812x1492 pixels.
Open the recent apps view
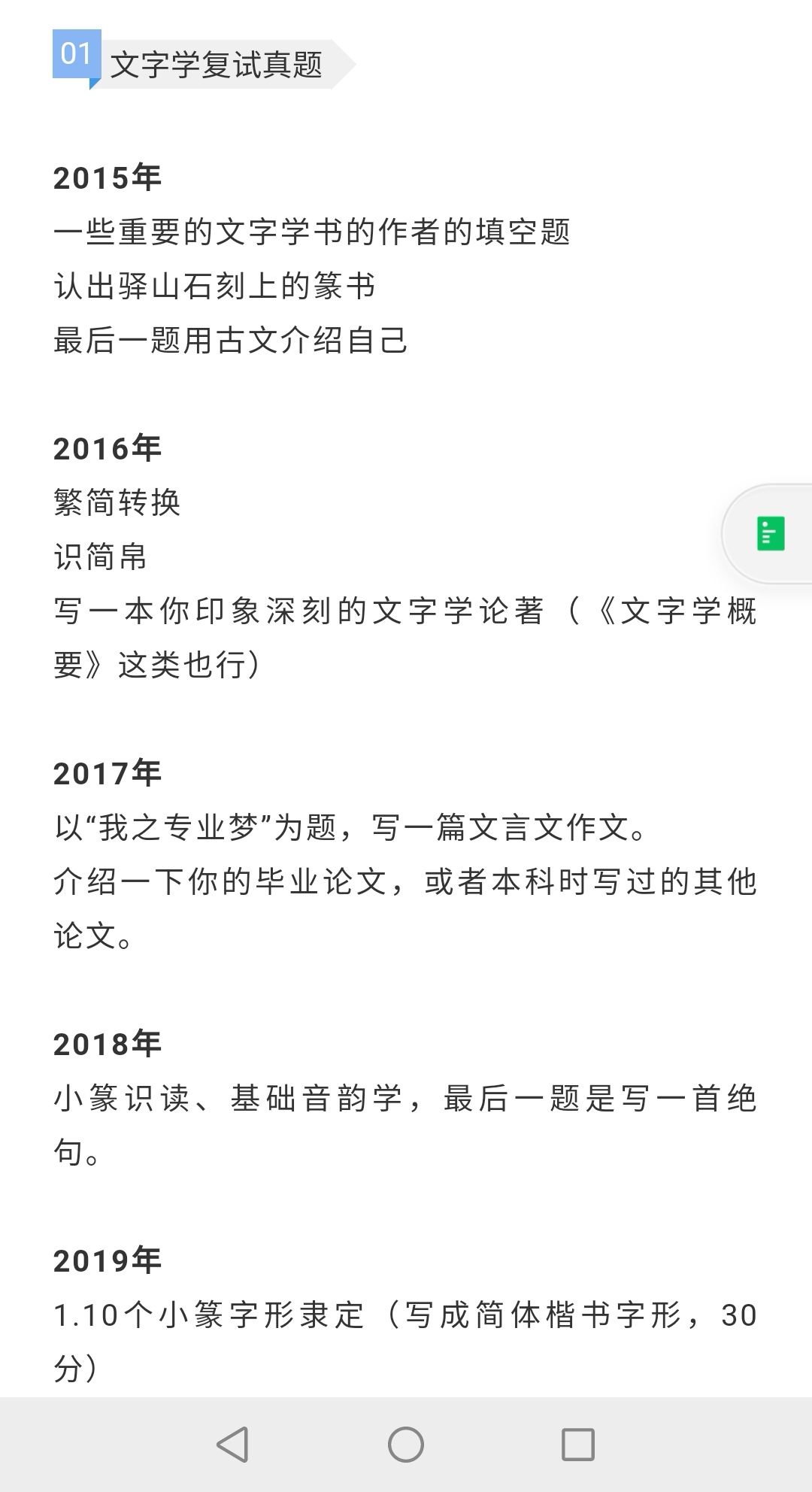578,1445
